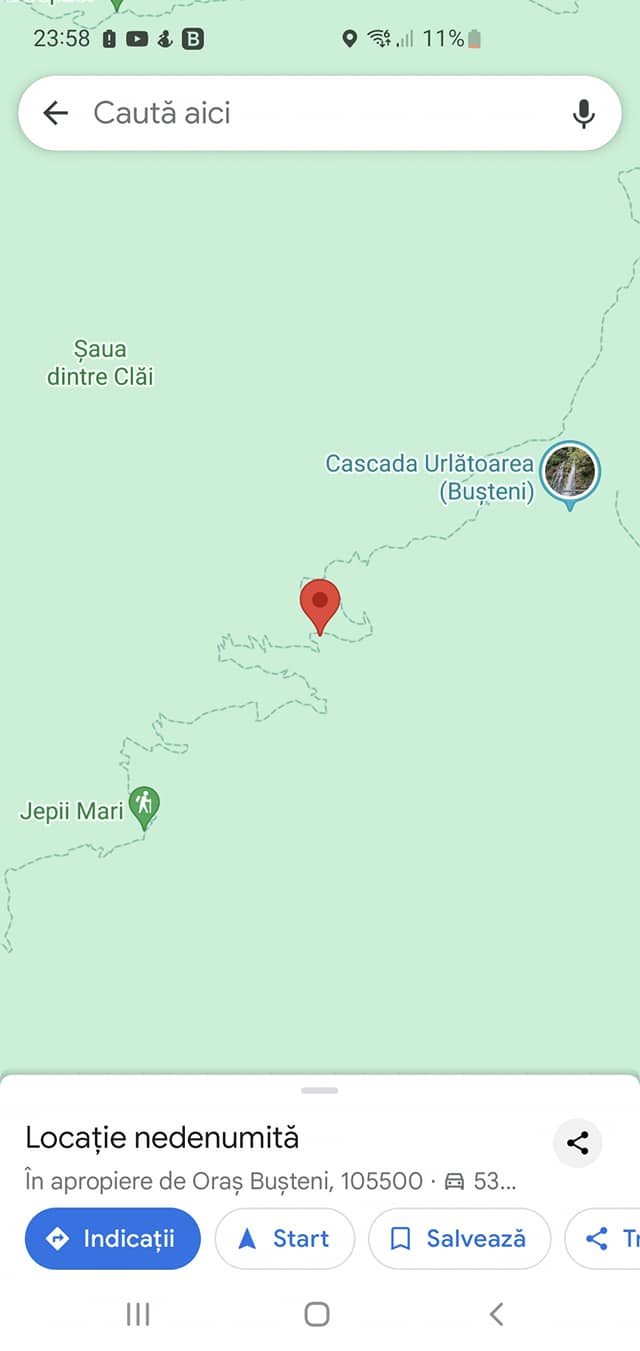
Task: Get directions with Indicații button
Action: coord(112,1238)
